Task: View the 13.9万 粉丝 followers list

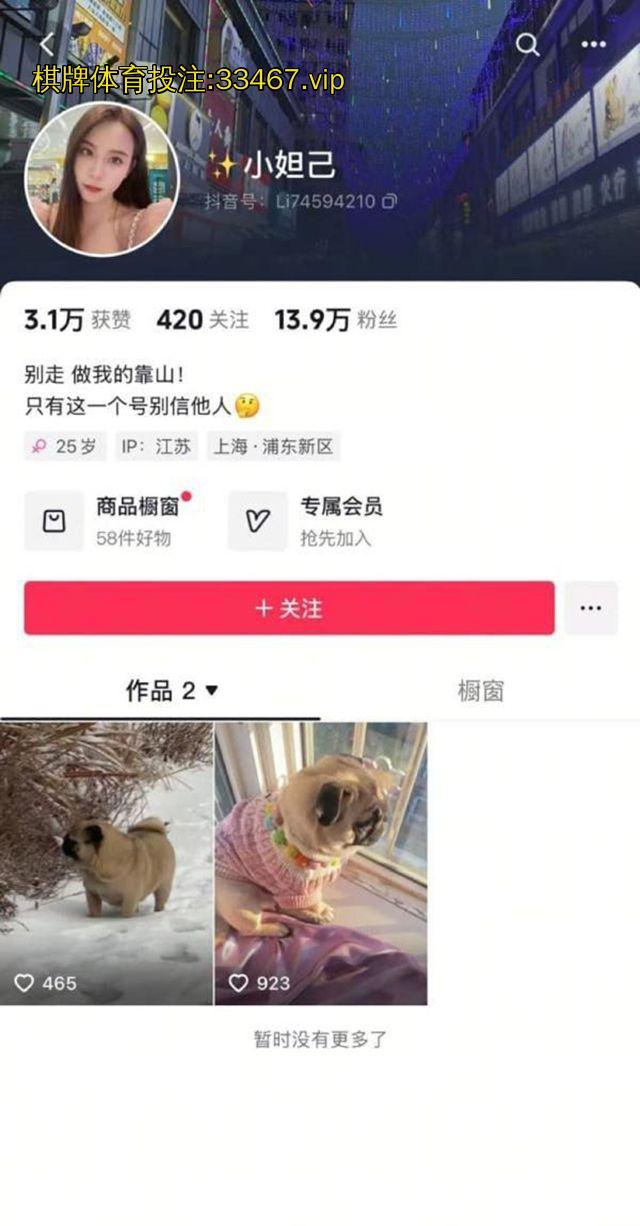Action: pyautogui.click(x=335, y=320)
